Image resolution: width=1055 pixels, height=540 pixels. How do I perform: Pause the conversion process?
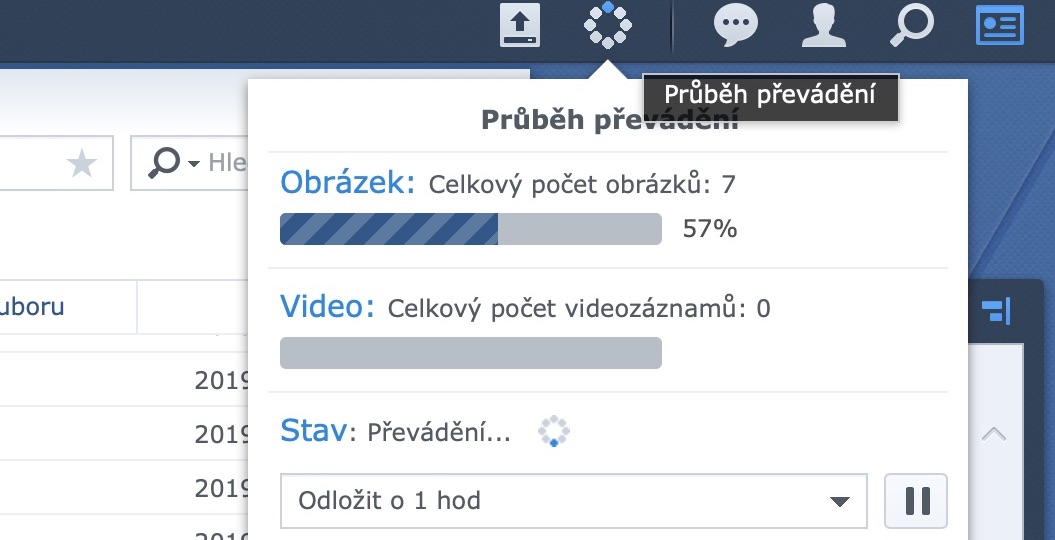(915, 500)
